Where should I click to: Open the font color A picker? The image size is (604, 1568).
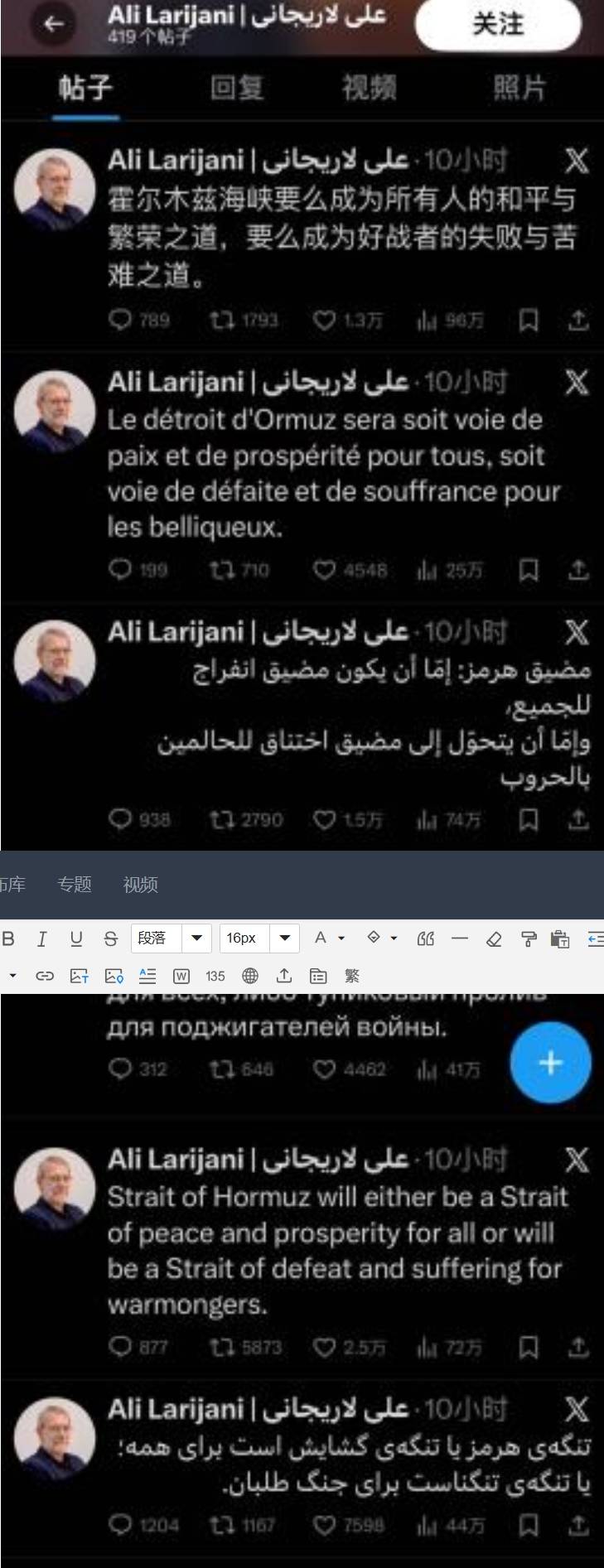(328, 938)
